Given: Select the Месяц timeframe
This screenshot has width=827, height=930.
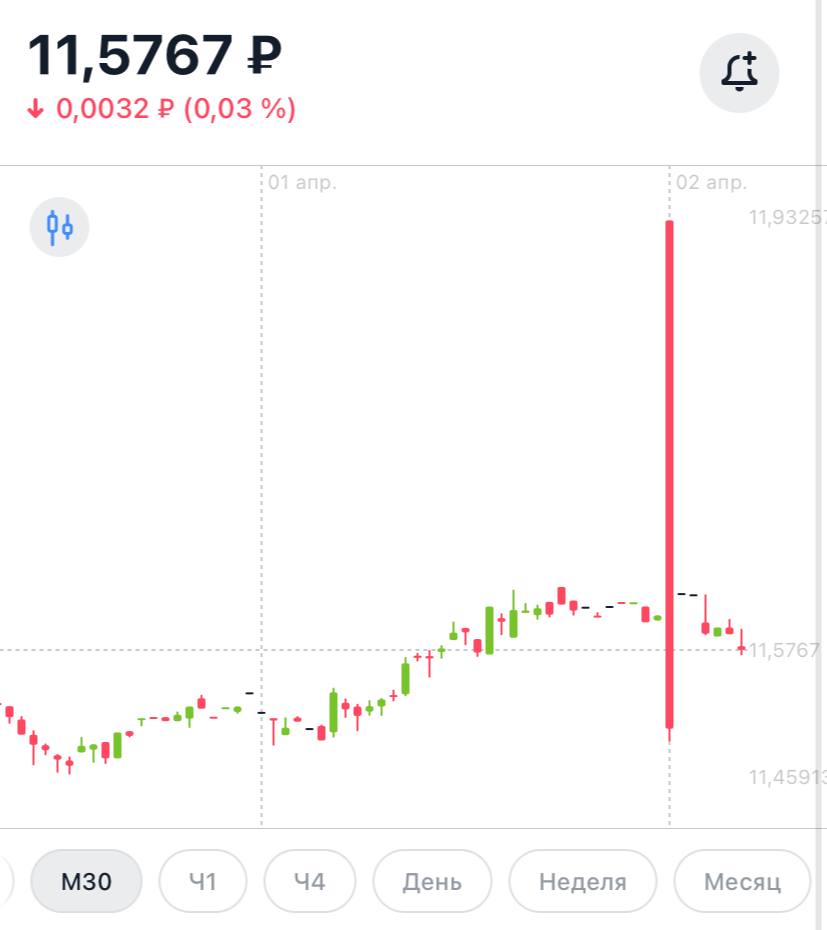Looking at the screenshot, I should 742,881.
